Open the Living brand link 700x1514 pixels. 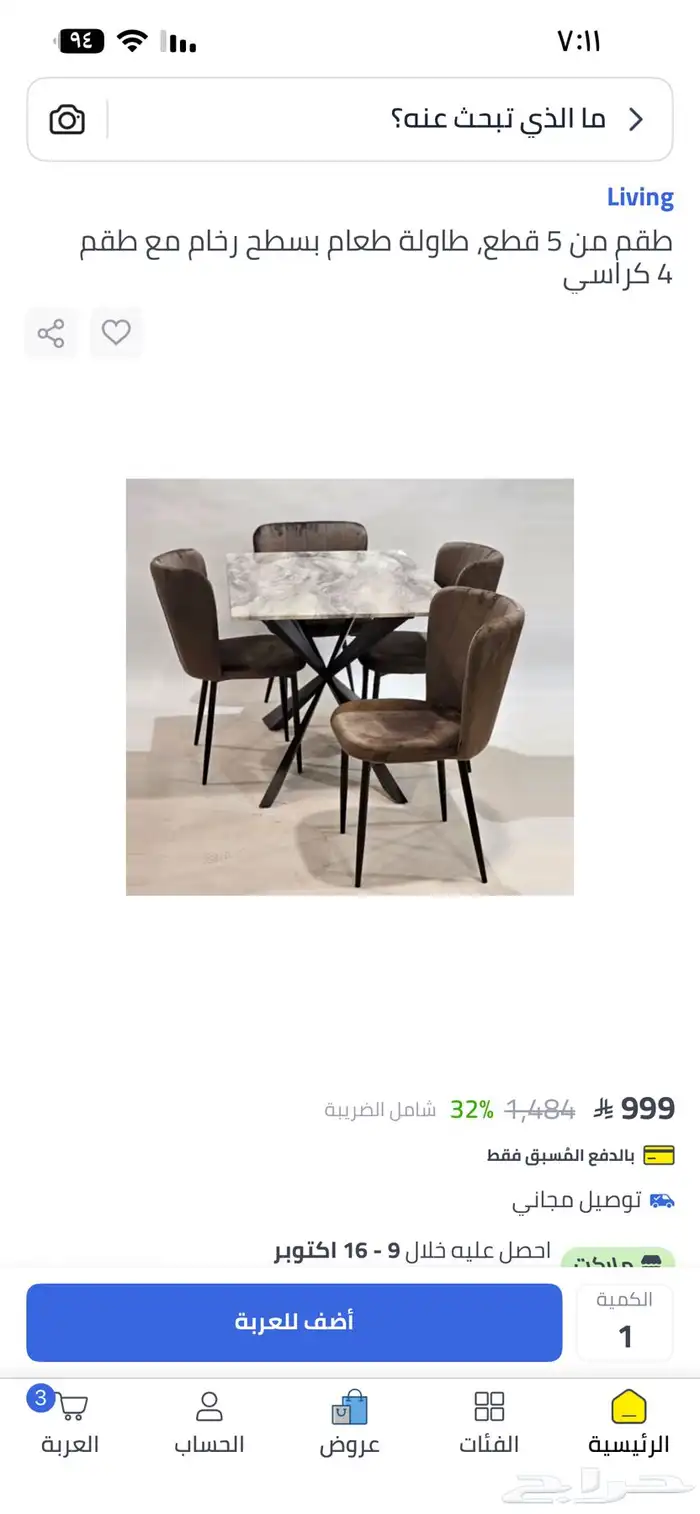[x=640, y=198]
